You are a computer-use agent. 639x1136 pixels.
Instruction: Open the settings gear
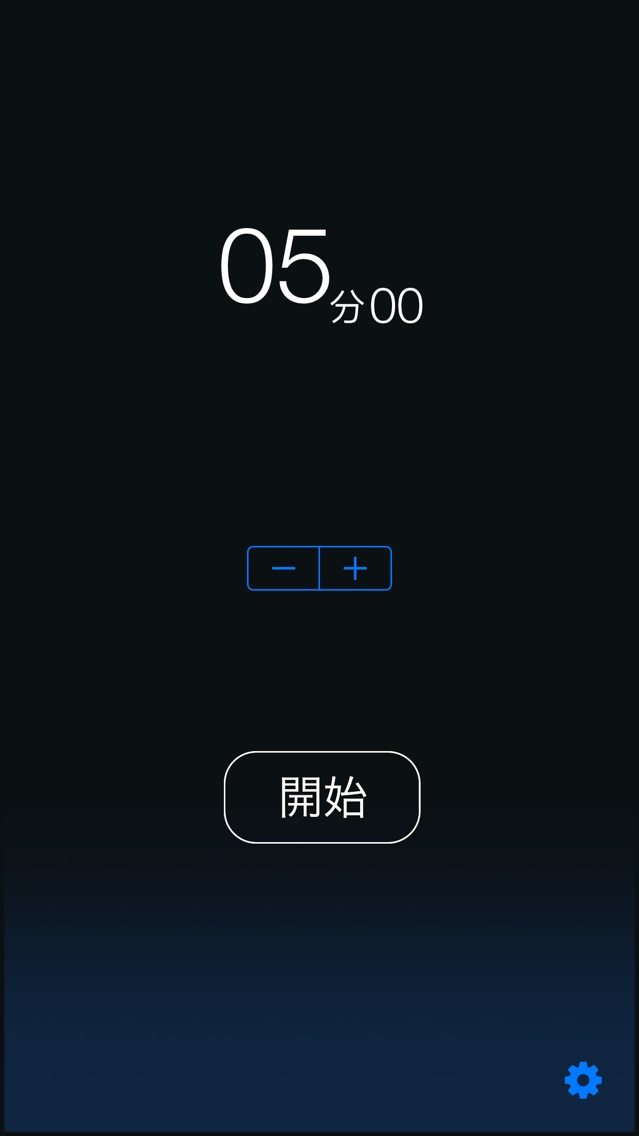[x=583, y=1080]
